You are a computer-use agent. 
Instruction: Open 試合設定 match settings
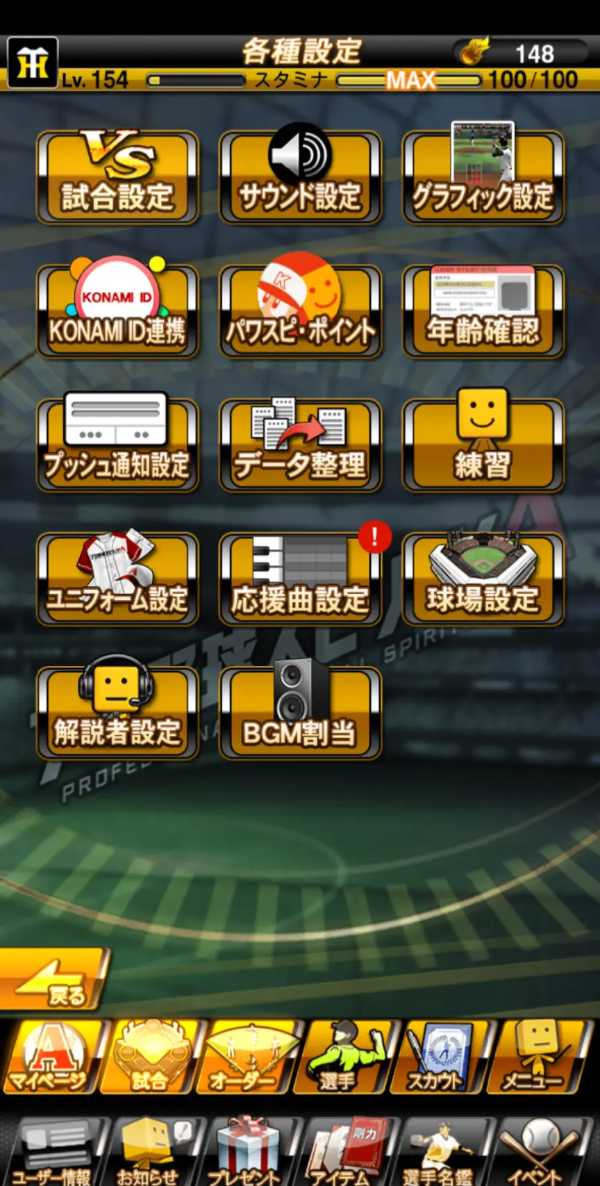pyautogui.click(x=117, y=178)
